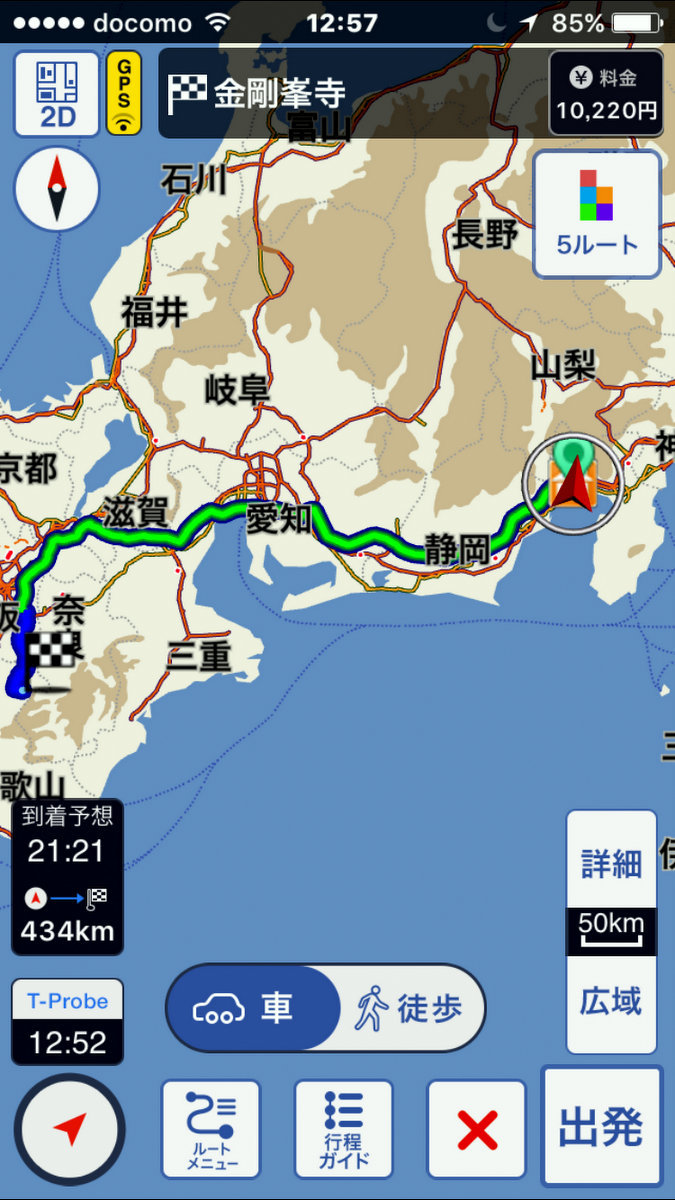The image size is (675, 1200).
Task: Zoom in with the 詳細 button
Action: pos(611,864)
